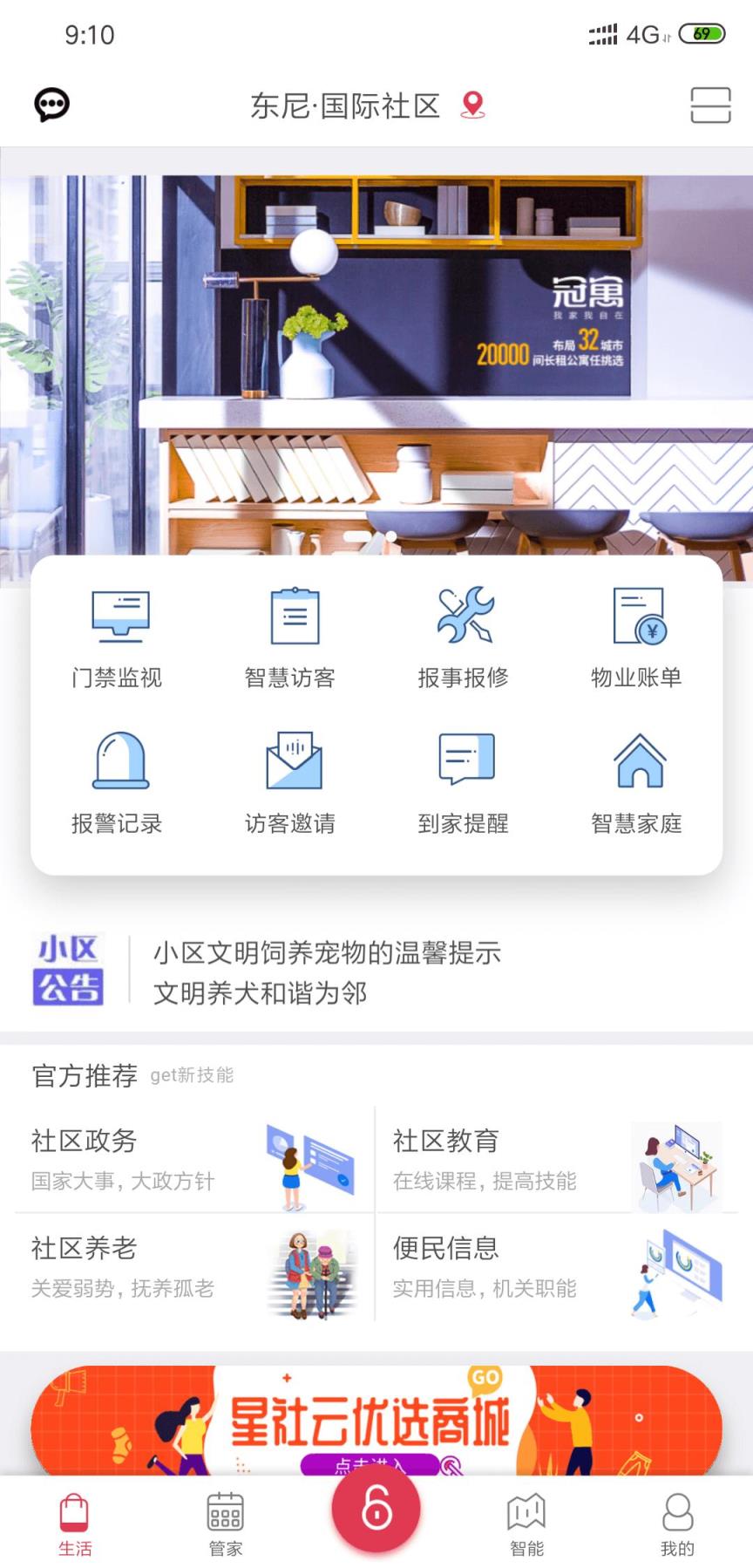Viewport: 753px width, 1568px height.
Task: Open 智慧访客 smart visitor
Action: pyautogui.click(x=290, y=637)
